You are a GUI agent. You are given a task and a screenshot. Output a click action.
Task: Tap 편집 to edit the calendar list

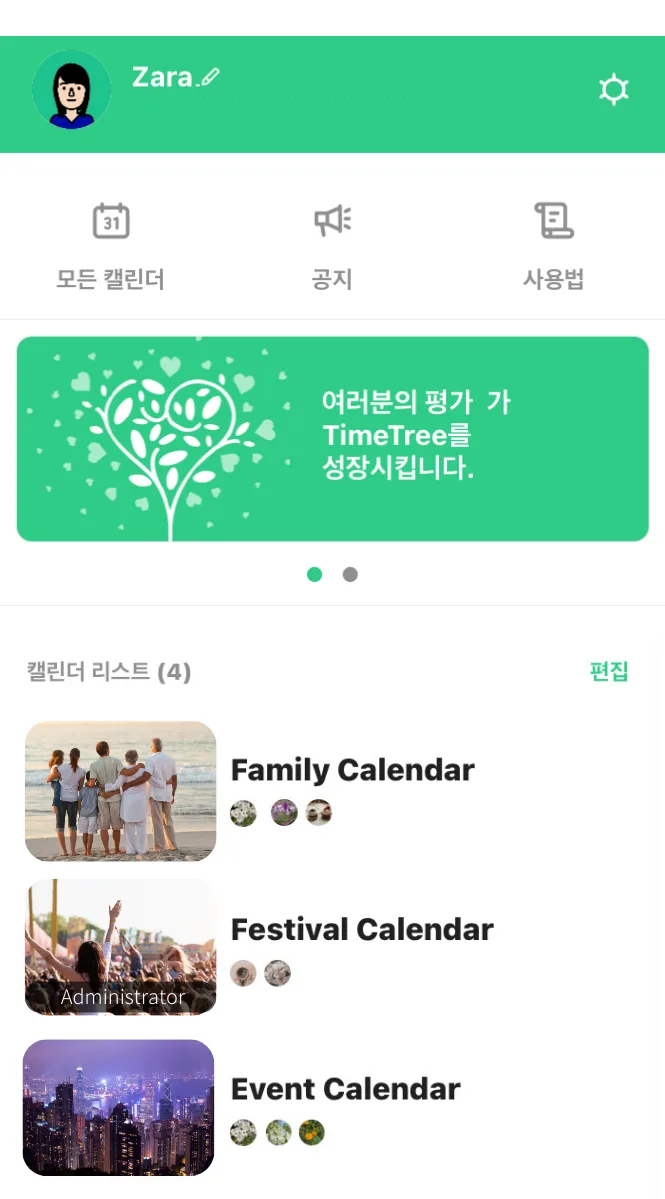point(608,671)
